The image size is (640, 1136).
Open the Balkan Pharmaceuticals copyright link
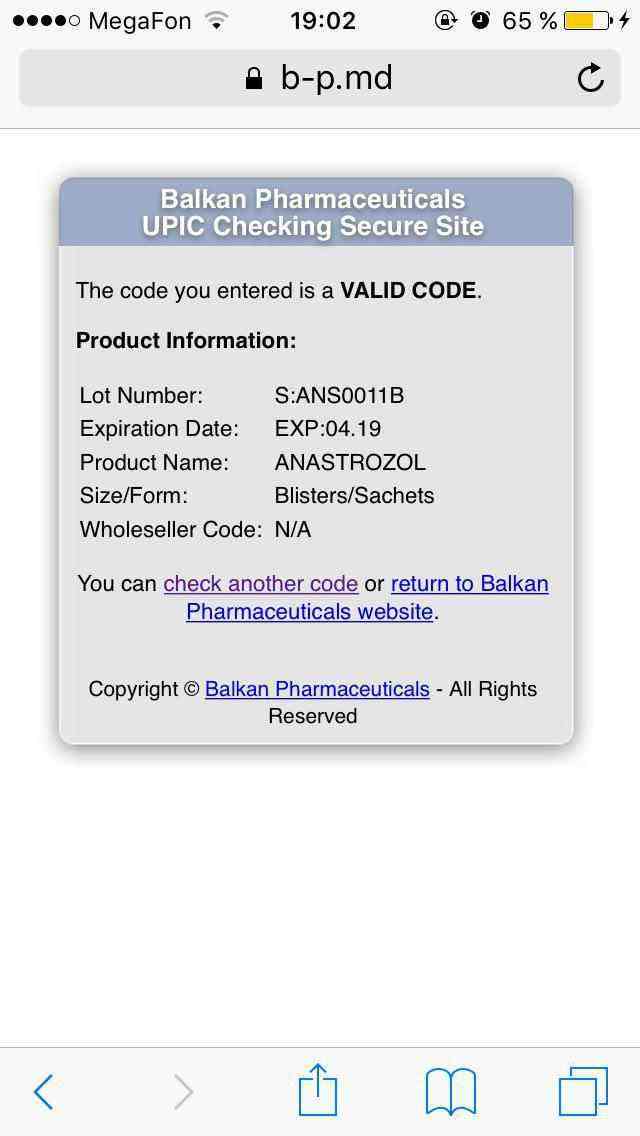pyautogui.click(x=317, y=690)
